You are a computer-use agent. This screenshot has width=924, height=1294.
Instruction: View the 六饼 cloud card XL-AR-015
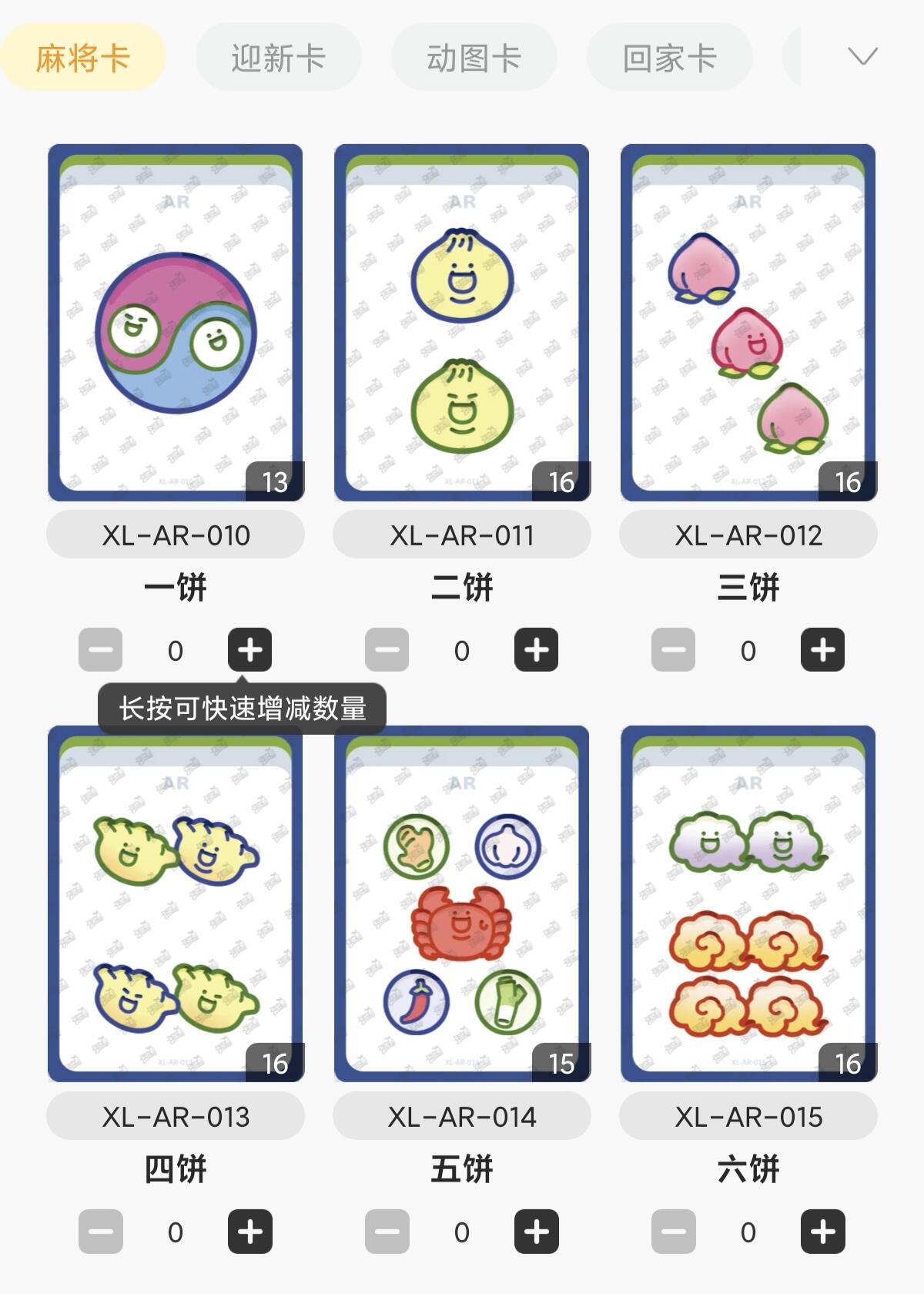point(748,903)
